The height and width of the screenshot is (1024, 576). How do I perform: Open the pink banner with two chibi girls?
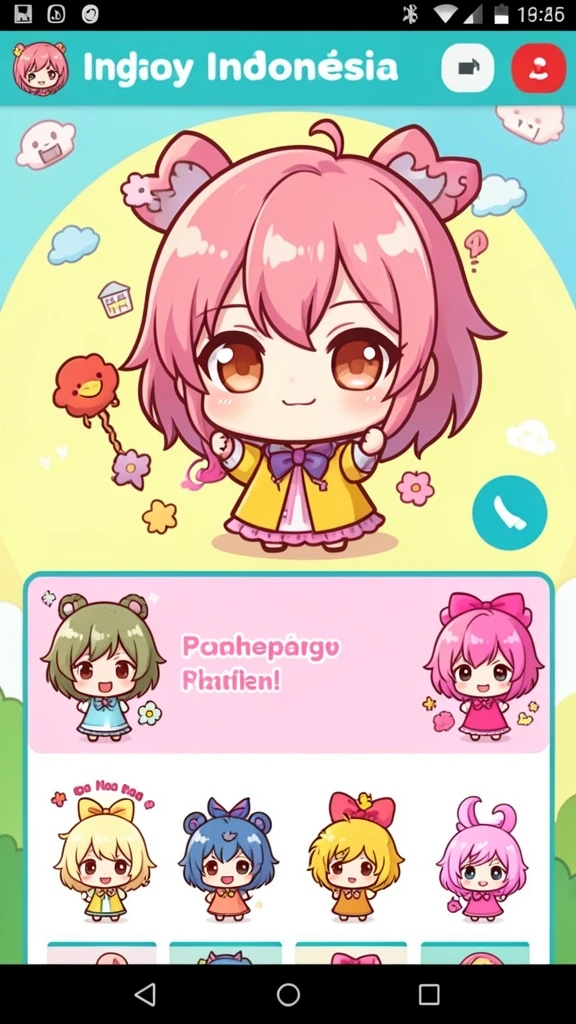pyautogui.click(x=288, y=664)
